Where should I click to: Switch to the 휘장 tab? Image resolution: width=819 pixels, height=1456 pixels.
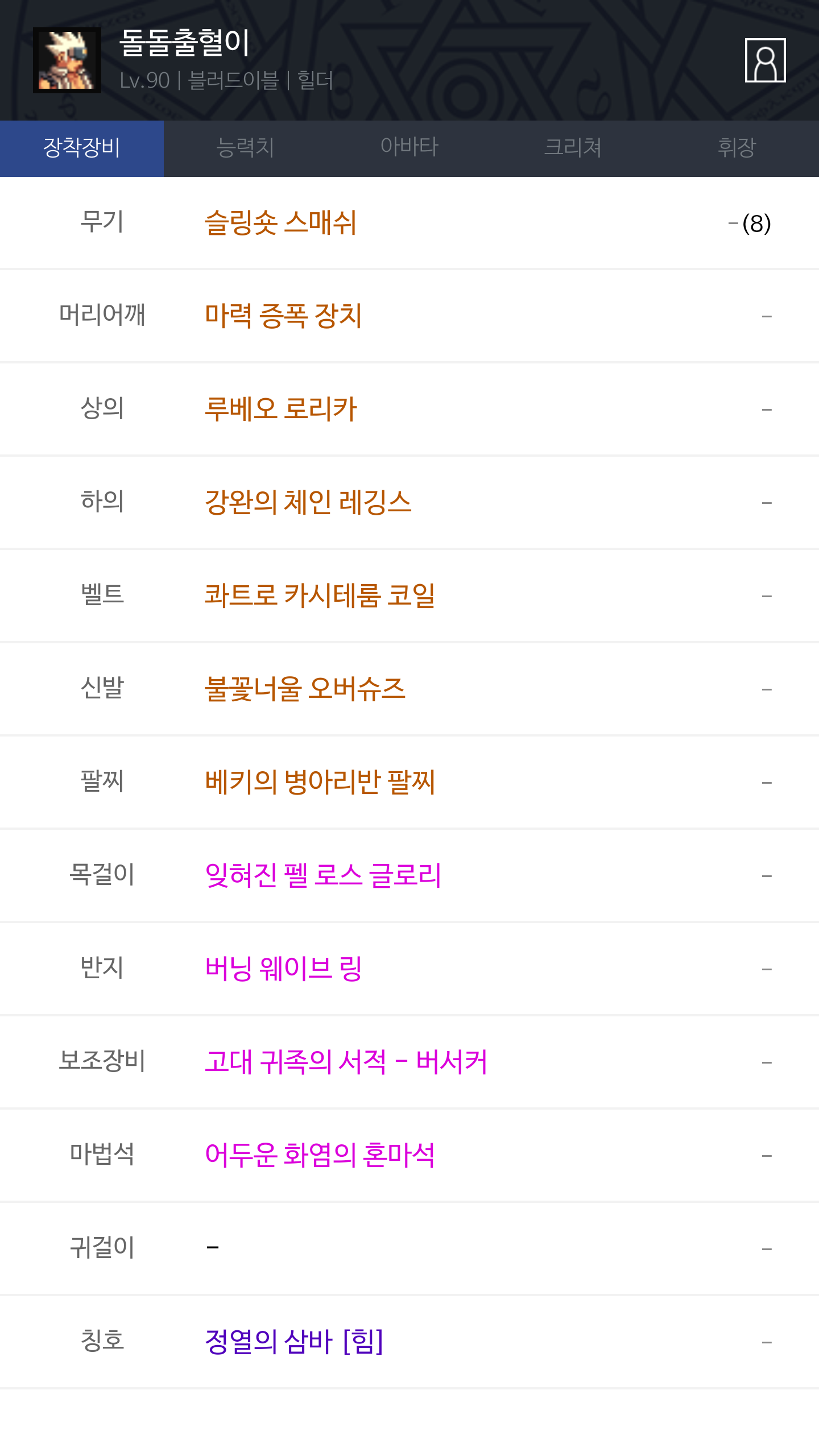point(737,148)
